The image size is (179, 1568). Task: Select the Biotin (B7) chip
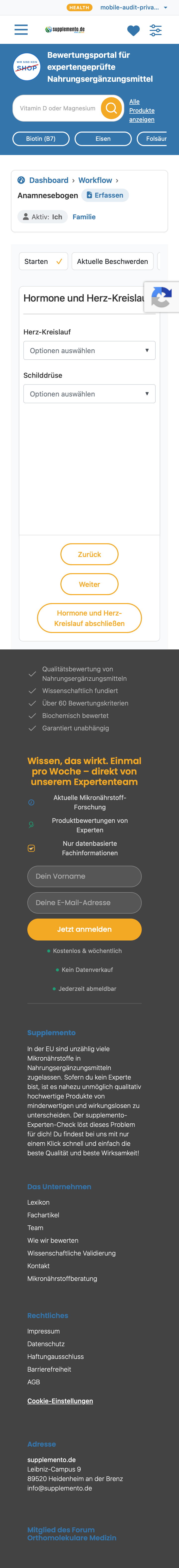tap(41, 139)
